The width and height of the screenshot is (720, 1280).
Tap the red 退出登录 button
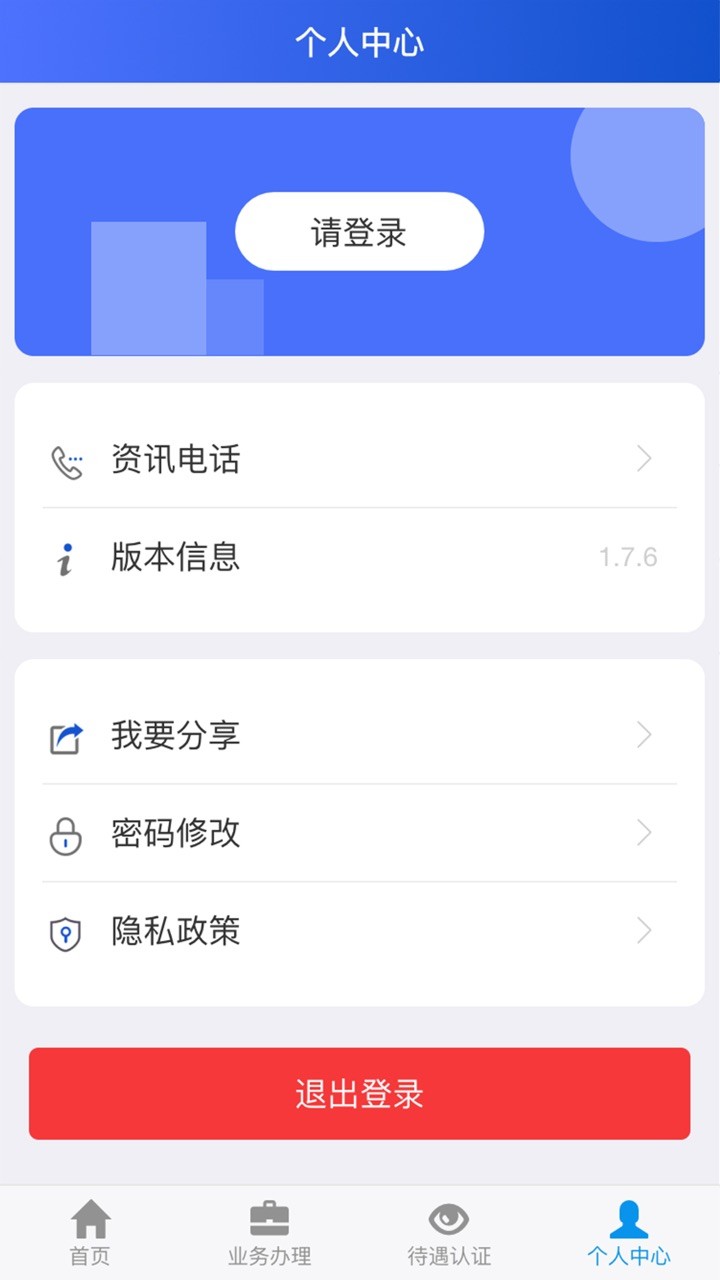point(359,1094)
